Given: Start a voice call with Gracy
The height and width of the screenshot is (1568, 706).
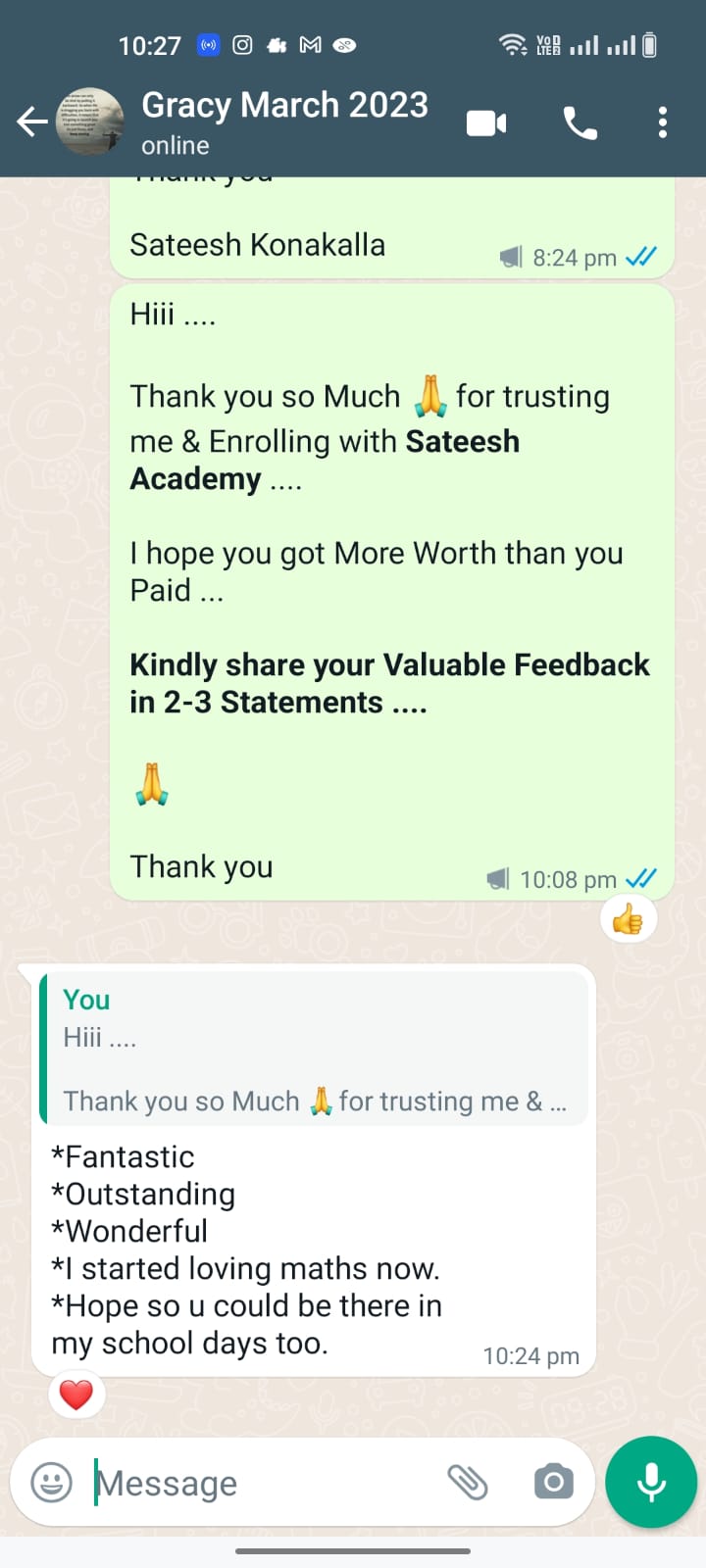Looking at the screenshot, I should click(580, 122).
